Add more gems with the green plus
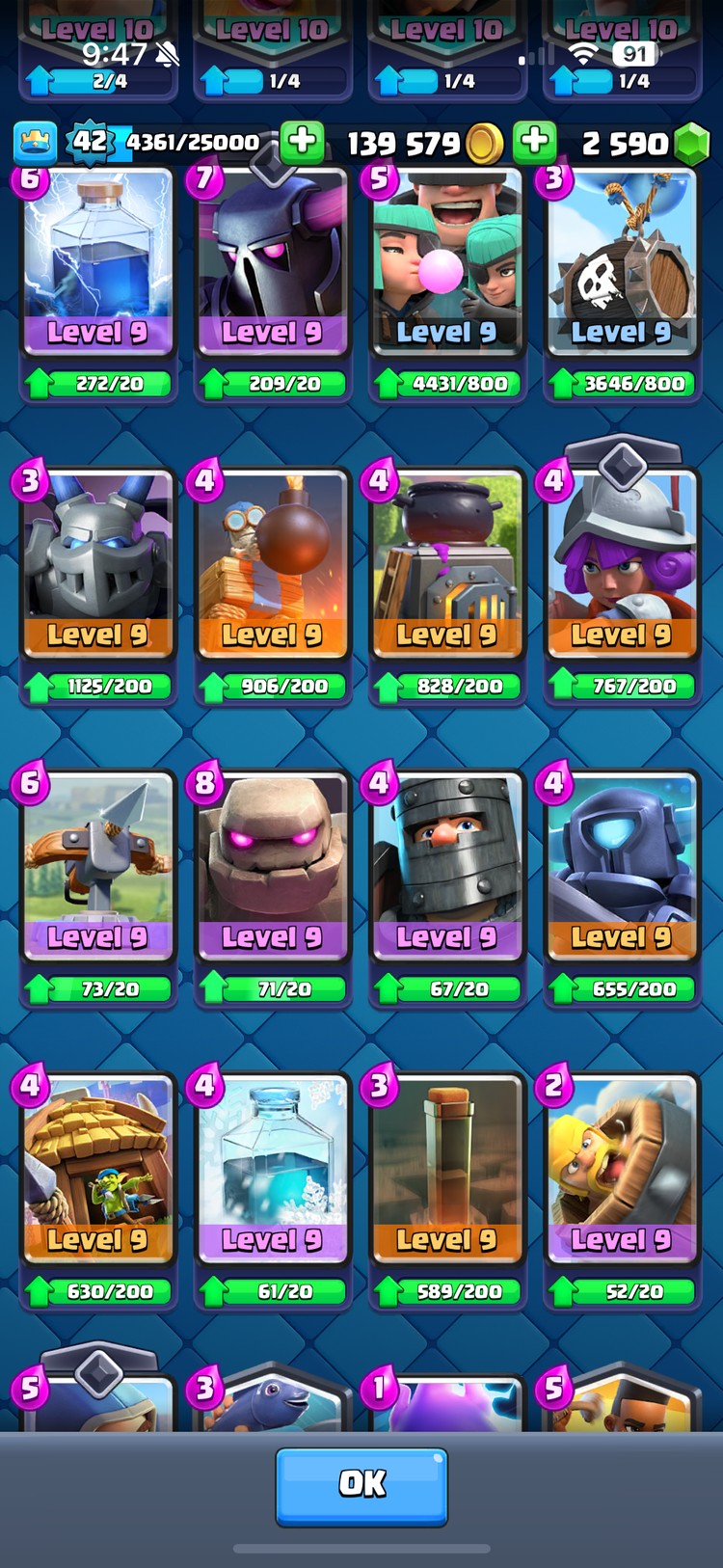Viewport: 723px width, 1568px height. 534,143
